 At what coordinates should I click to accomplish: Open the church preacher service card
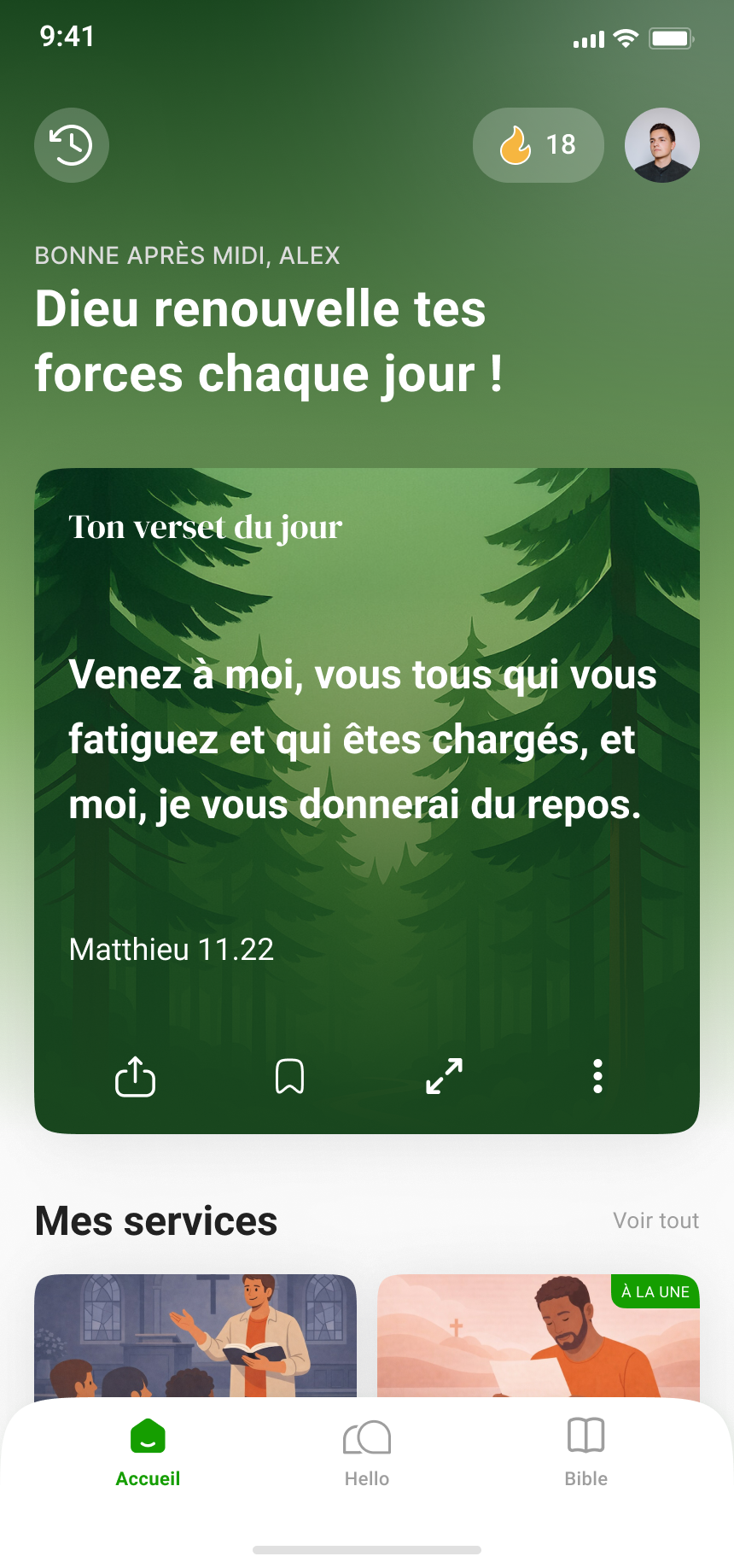(195, 1335)
